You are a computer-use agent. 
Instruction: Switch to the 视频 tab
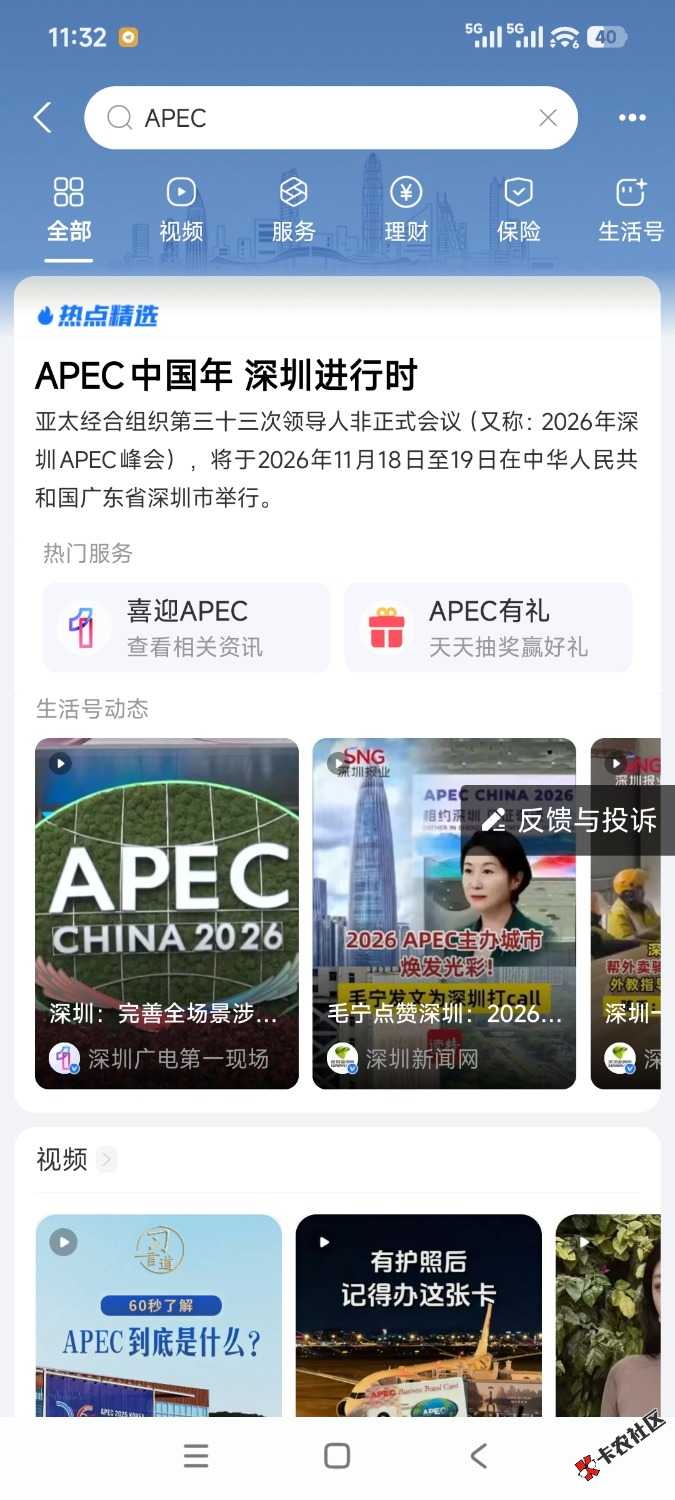[x=181, y=210]
